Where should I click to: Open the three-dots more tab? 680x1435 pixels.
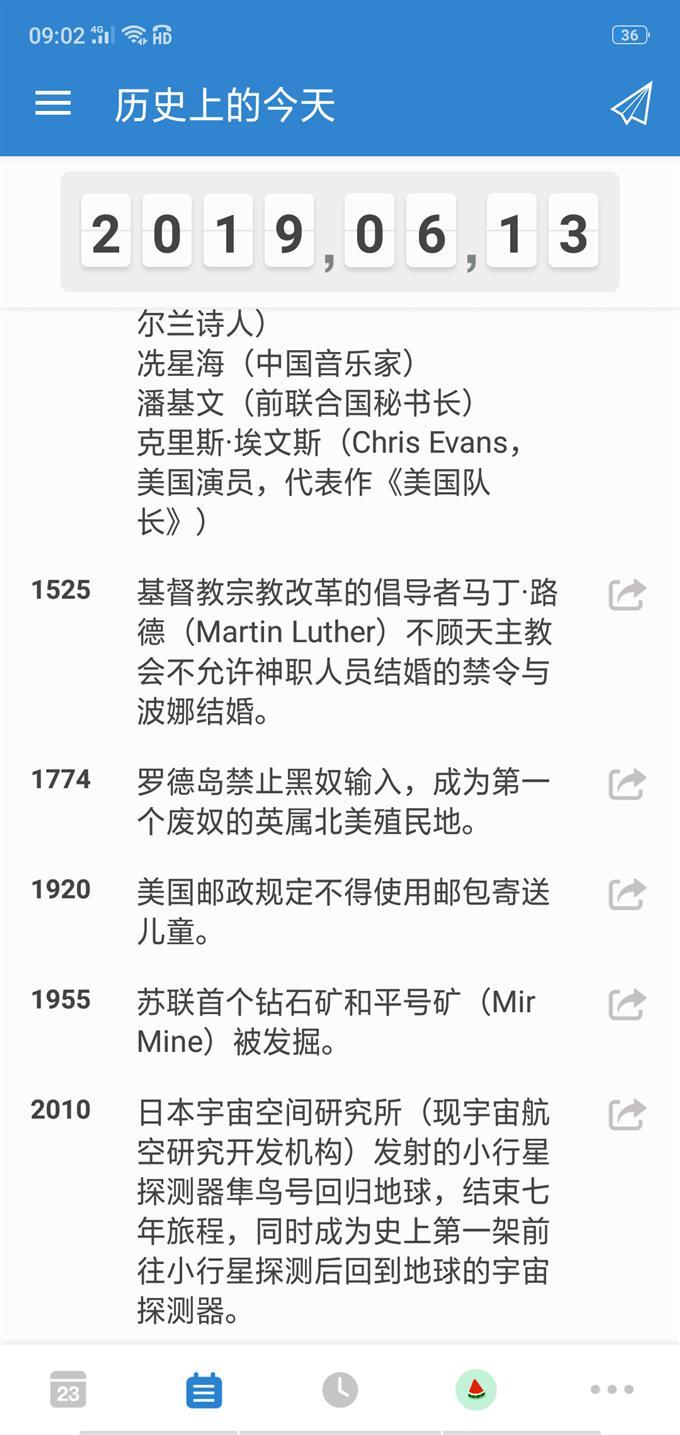coord(611,1390)
